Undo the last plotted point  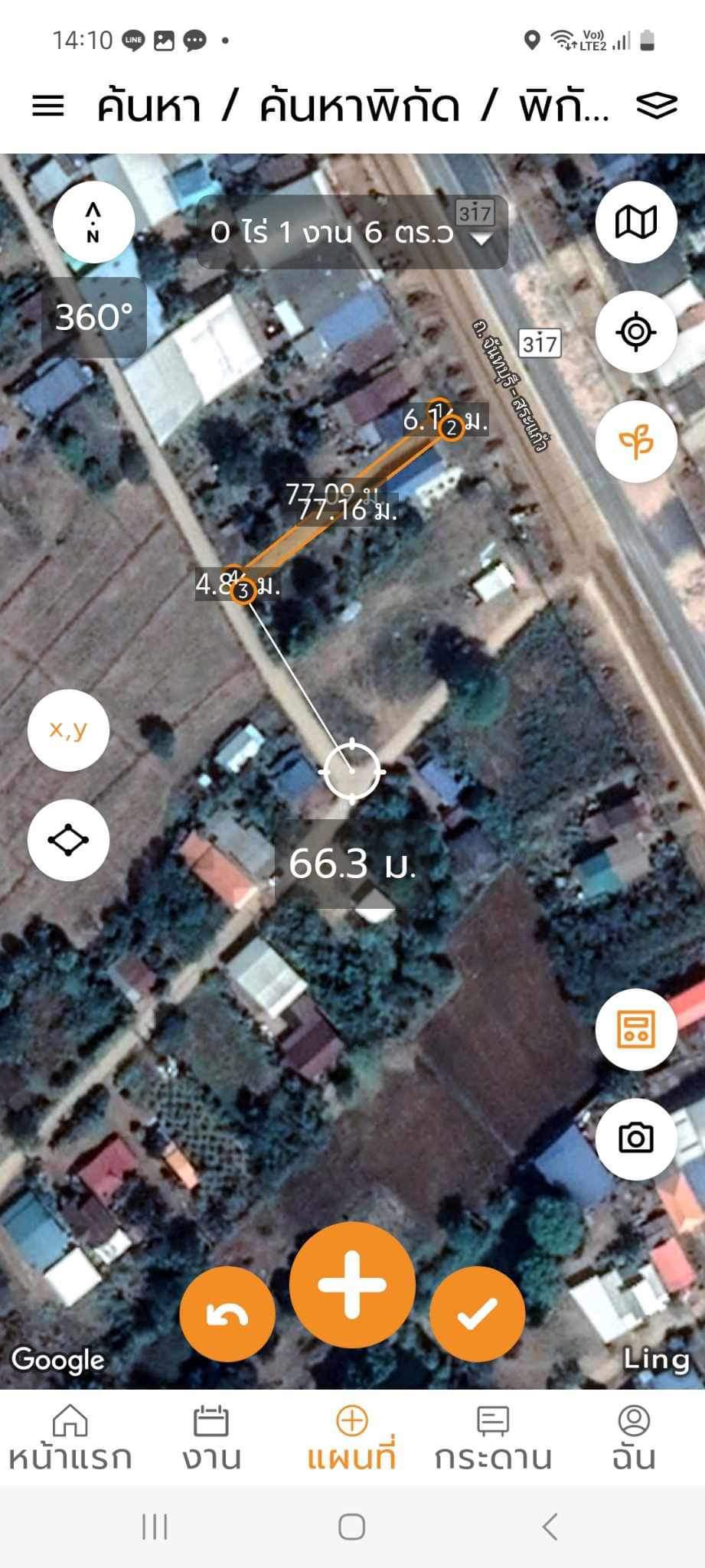coord(227,1314)
